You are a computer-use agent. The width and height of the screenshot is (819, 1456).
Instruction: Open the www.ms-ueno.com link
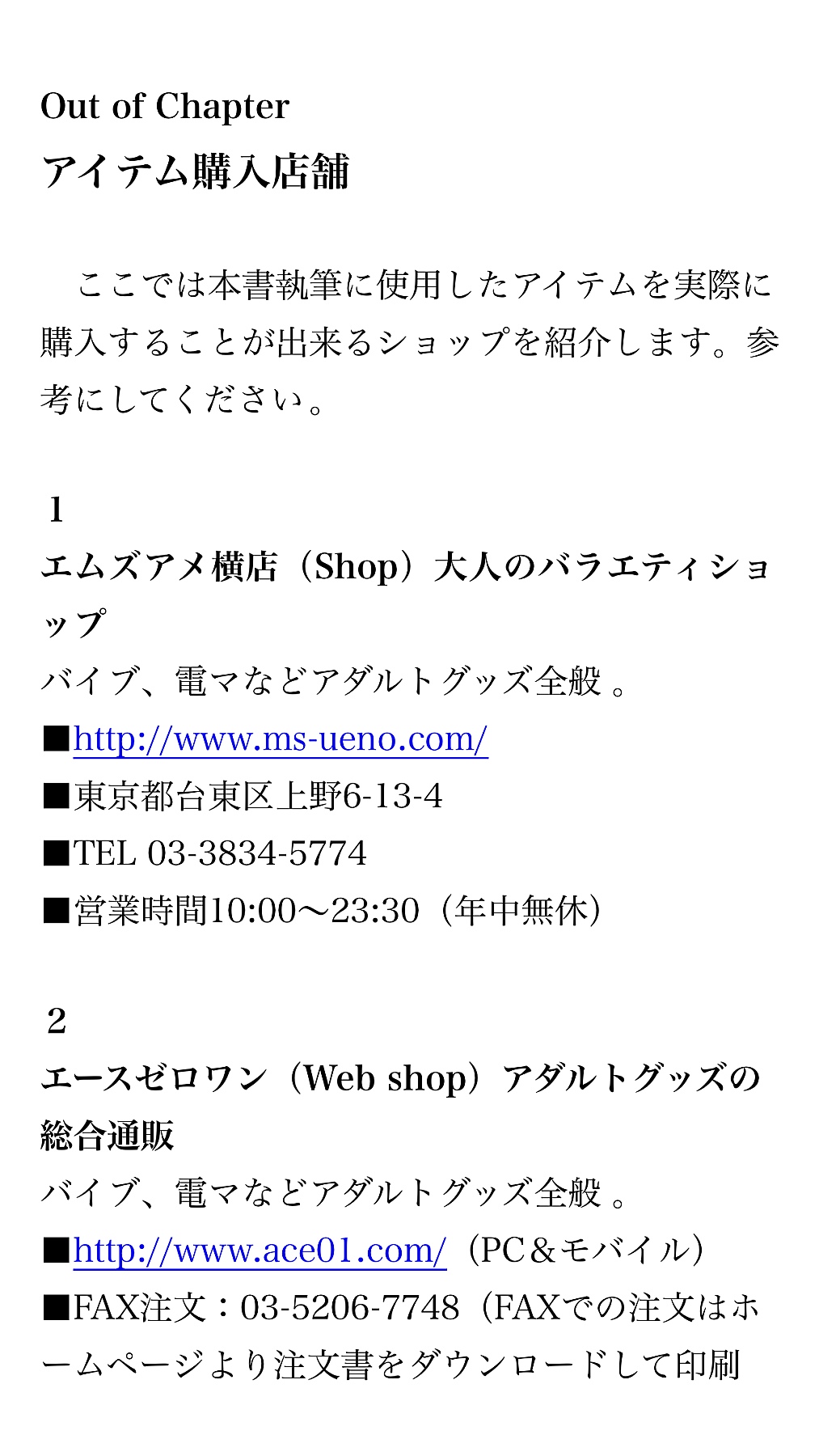281,739
